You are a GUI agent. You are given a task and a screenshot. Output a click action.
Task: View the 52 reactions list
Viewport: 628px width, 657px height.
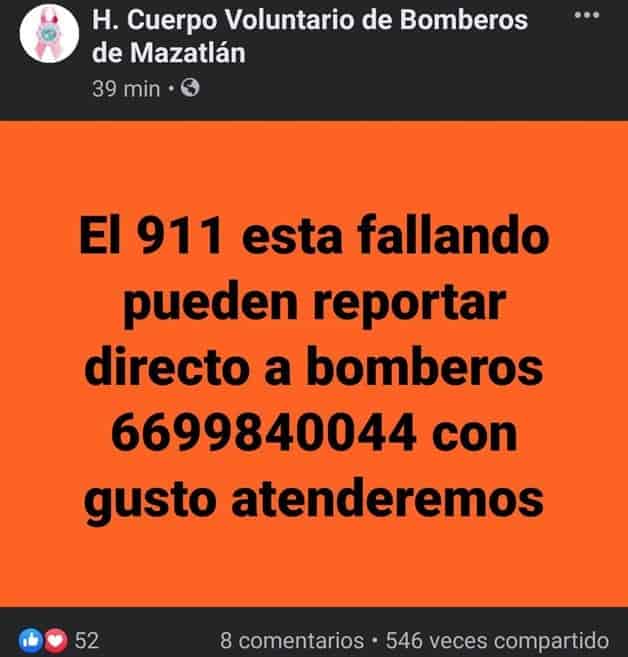(x=58, y=639)
